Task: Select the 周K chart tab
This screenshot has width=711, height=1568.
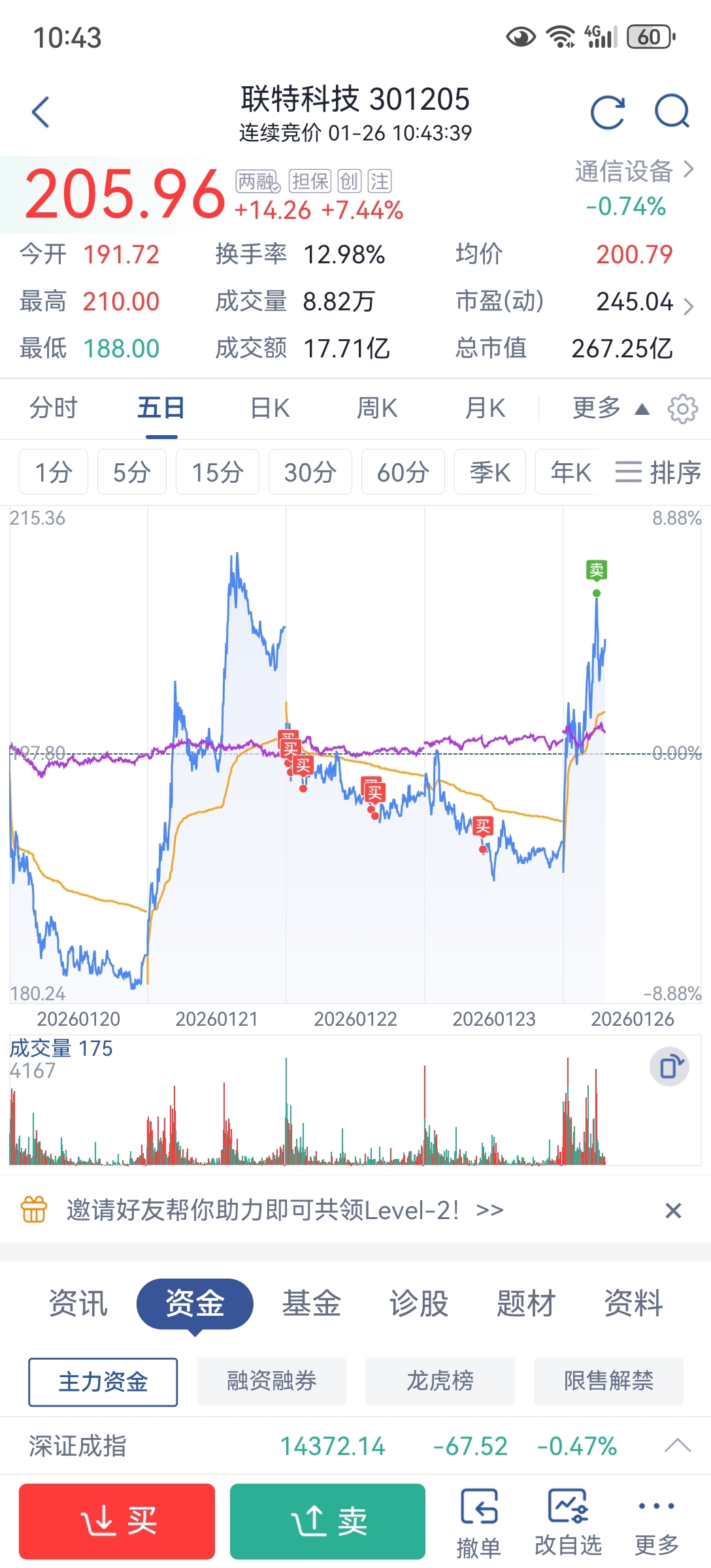Action: pyautogui.click(x=377, y=408)
